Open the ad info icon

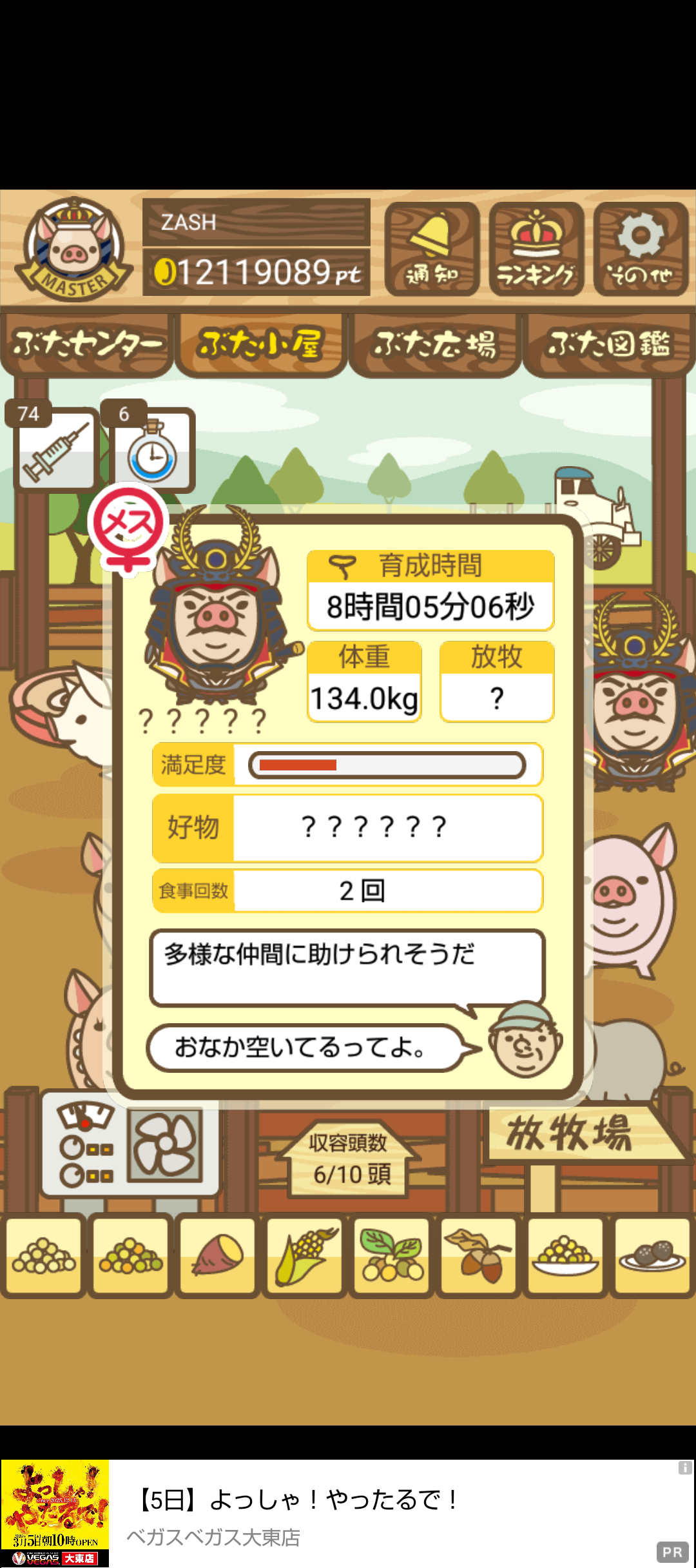coord(684,1468)
